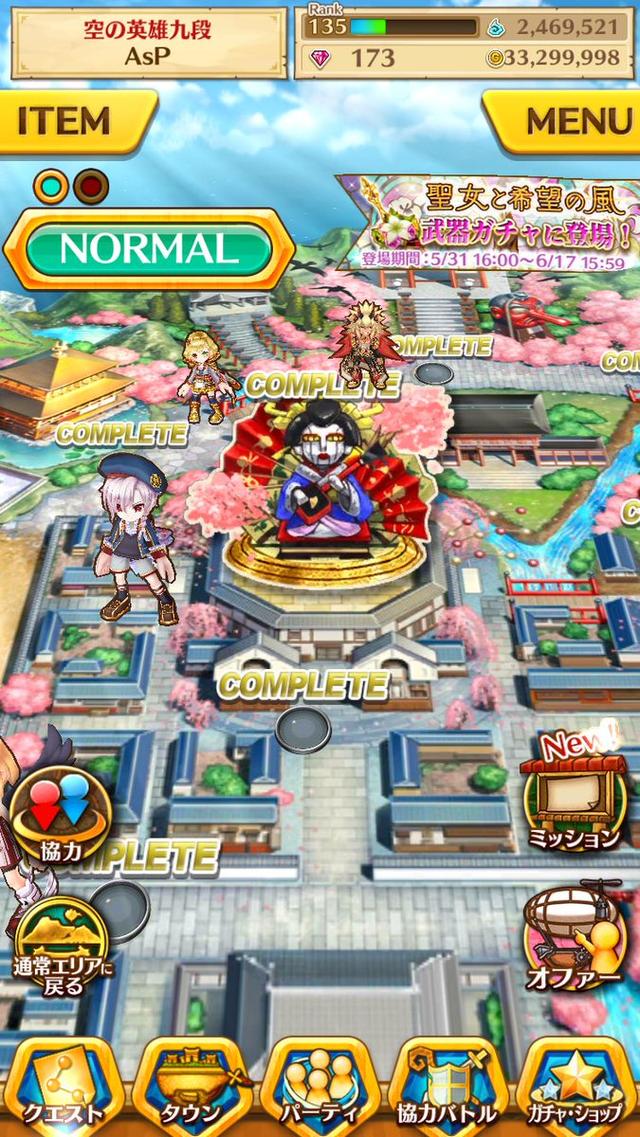The image size is (640, 1137).
Task: Return to normal area (通常エリアに戻る)
Action: 64,945
